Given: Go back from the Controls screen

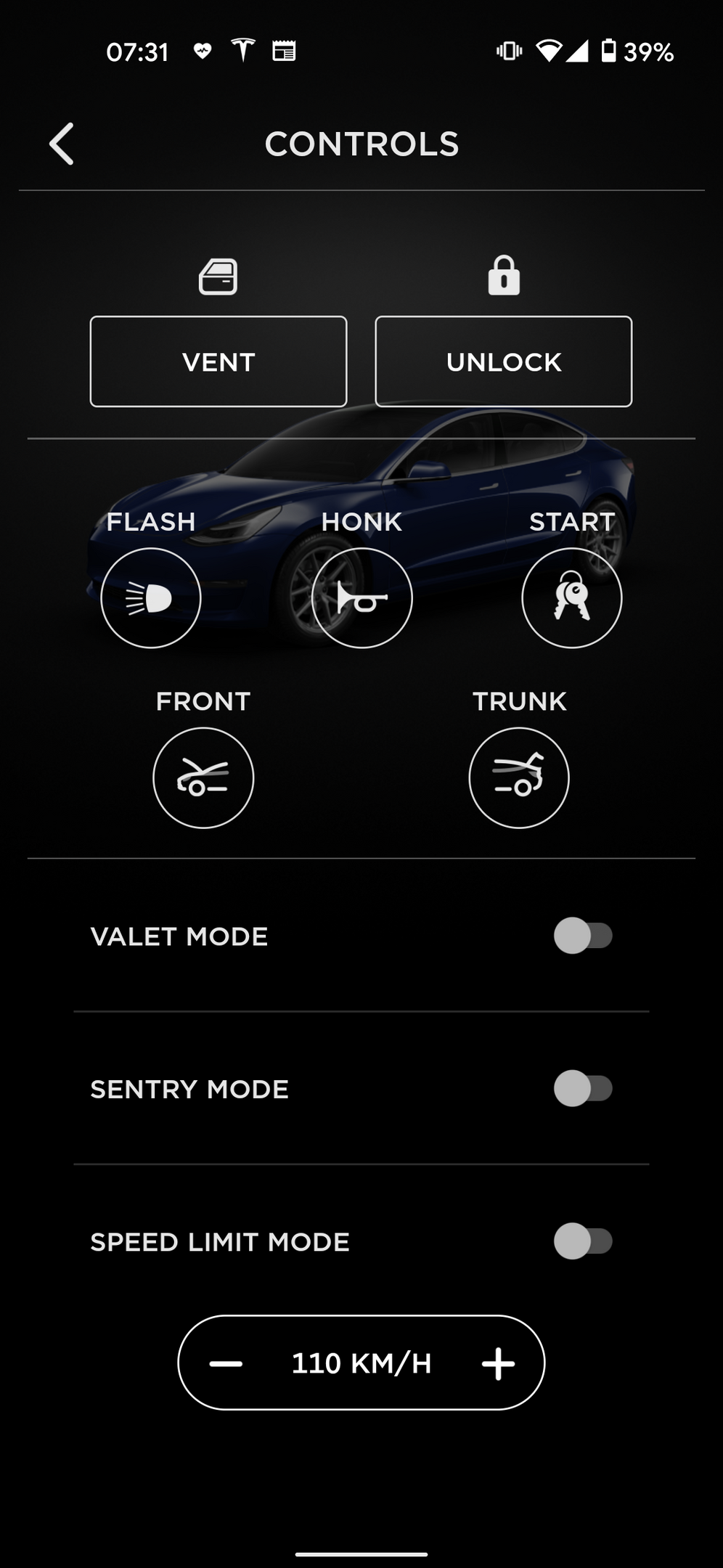Looking at the screenshot, I should coord(62,144).
